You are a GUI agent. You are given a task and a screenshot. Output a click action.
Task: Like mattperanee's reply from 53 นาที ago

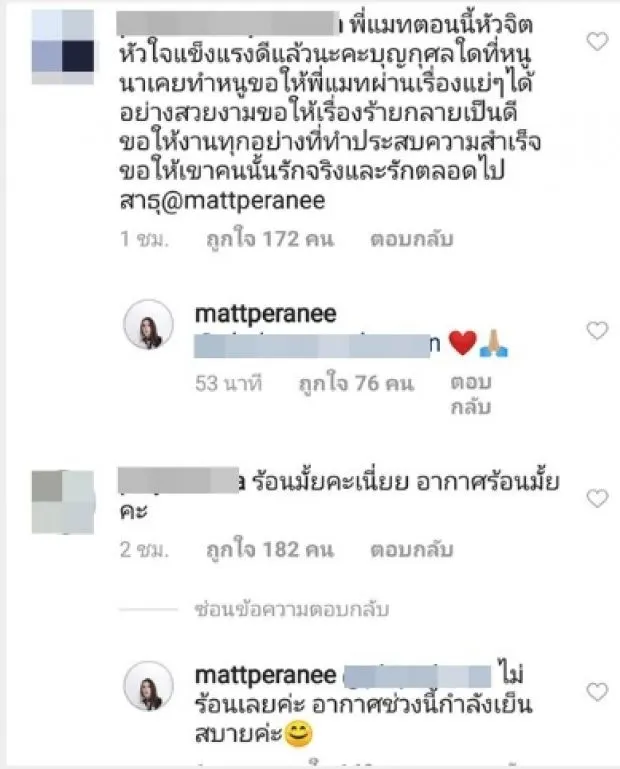click(597, 331)
